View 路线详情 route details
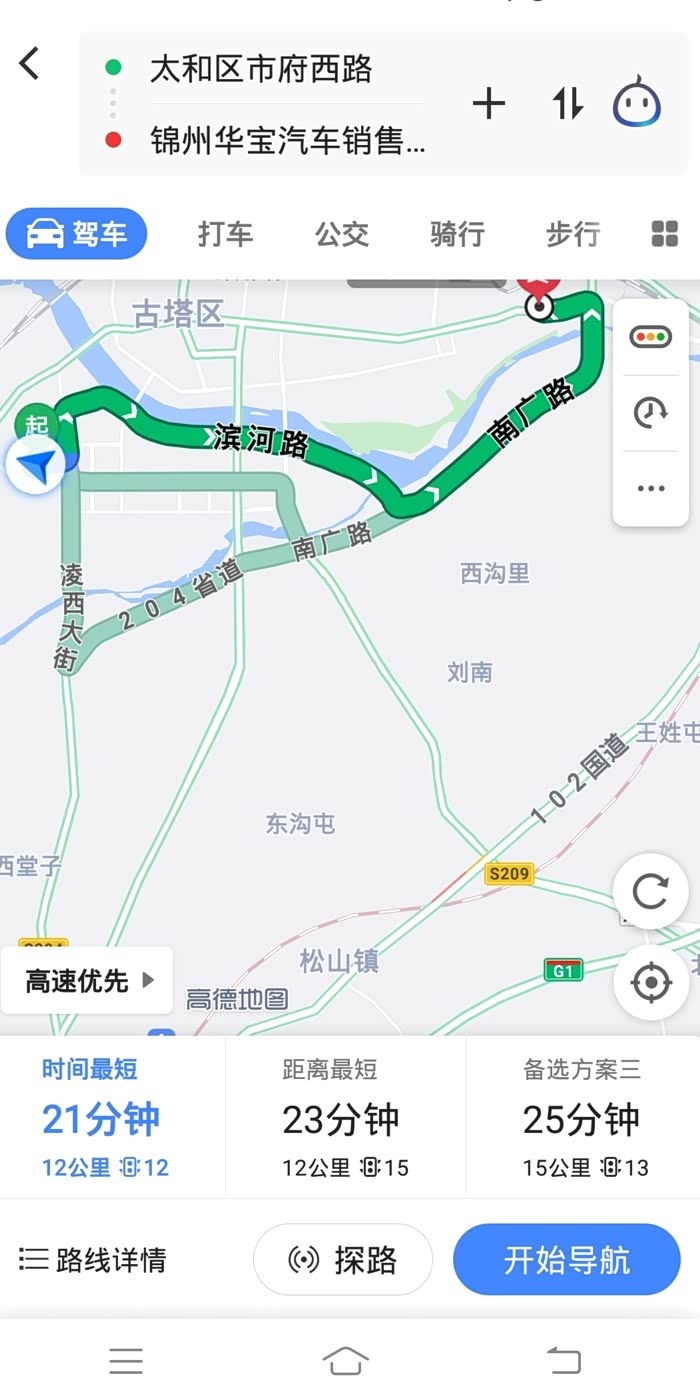Viewport: 700px width, 1398px height. coord(93,1260)
